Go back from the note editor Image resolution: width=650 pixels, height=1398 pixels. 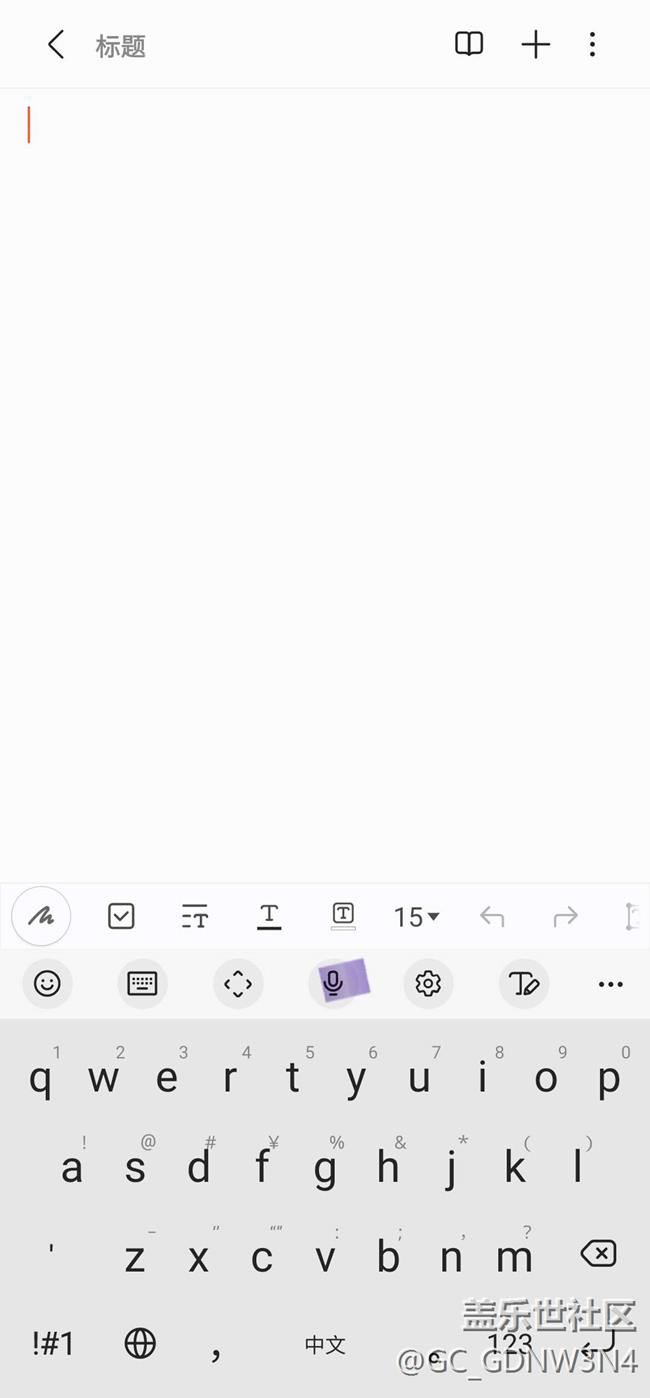pyautogui.click(x=56, y=45)
